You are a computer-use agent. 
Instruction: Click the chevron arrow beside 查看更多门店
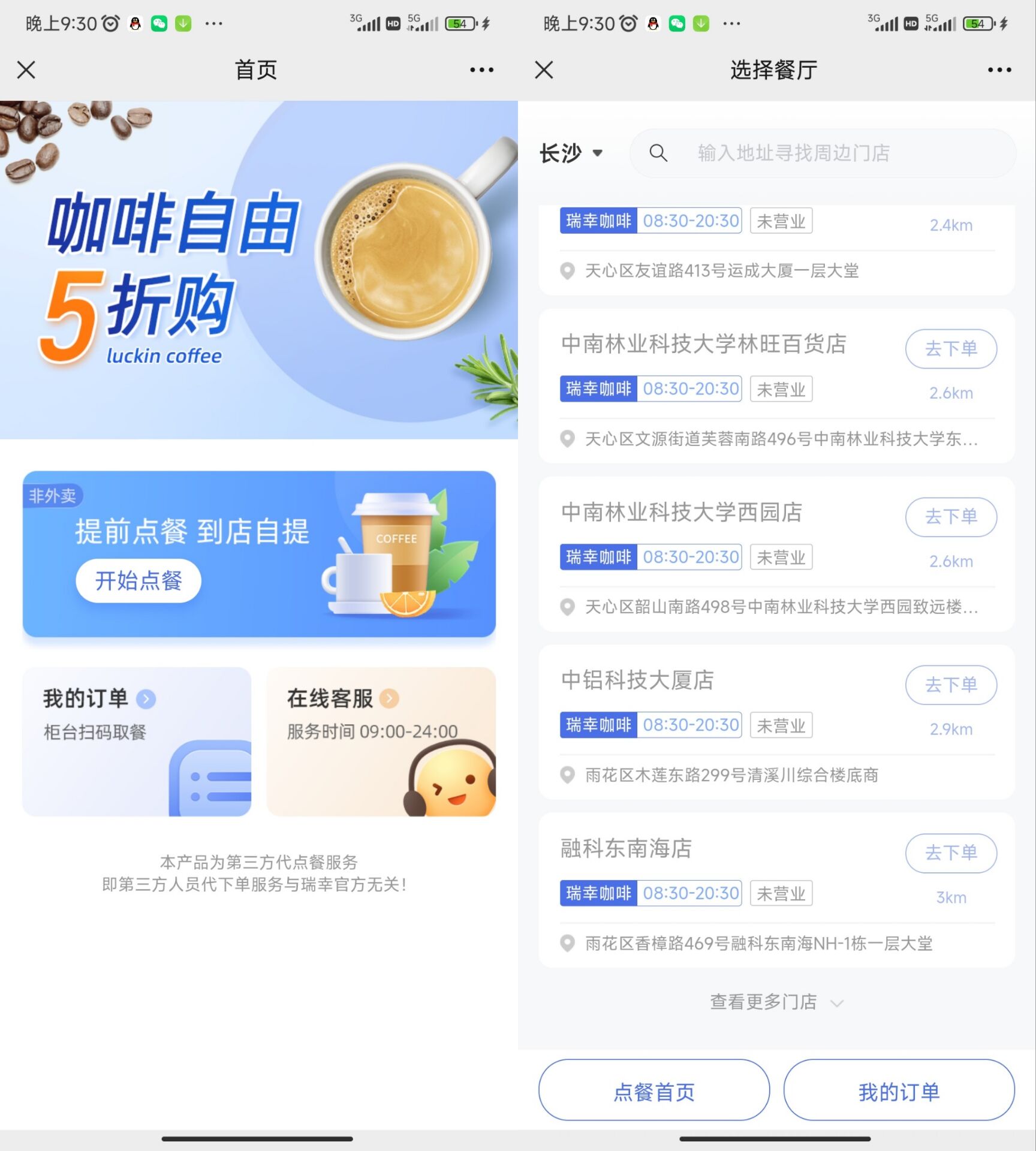pyautogui.click(x=838, y=1002)
